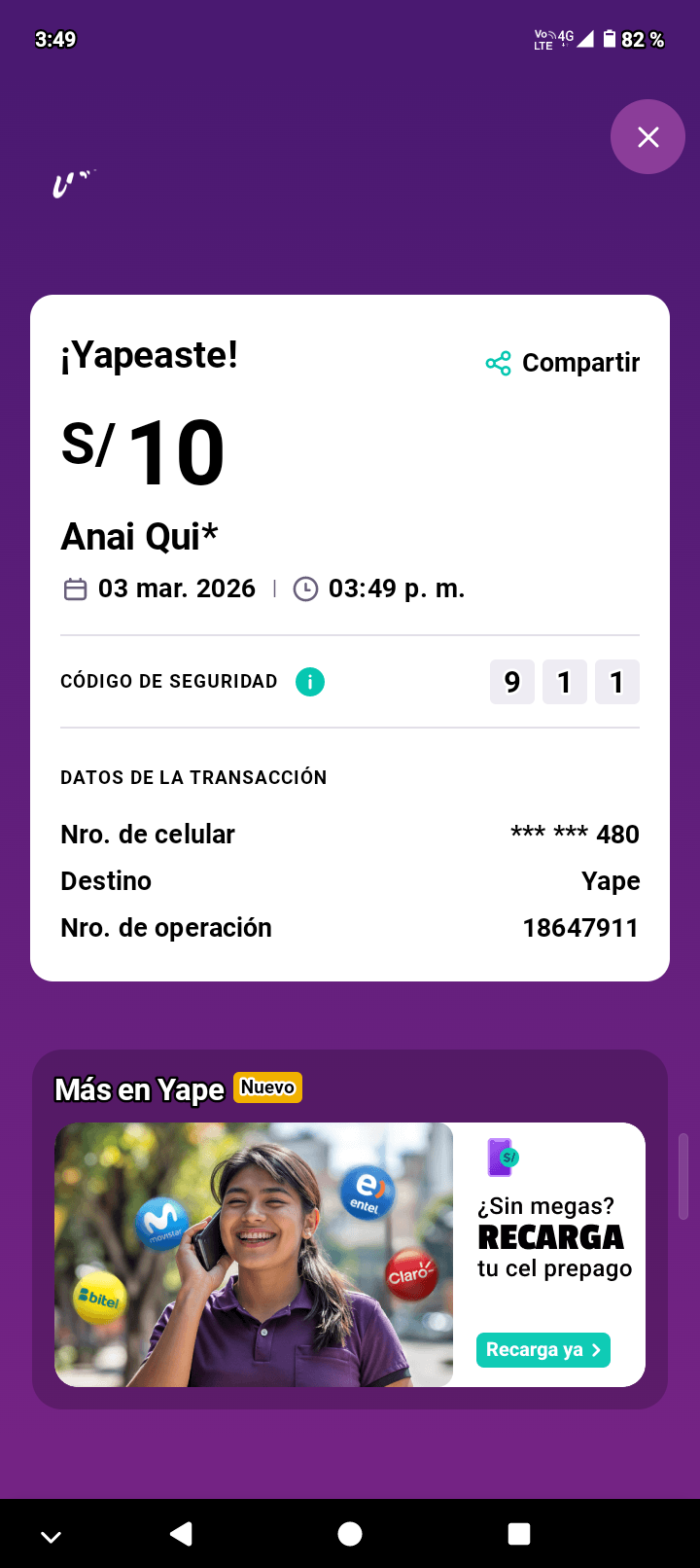
Task: Open the security code info icon
Action: [x=310, y=682]
